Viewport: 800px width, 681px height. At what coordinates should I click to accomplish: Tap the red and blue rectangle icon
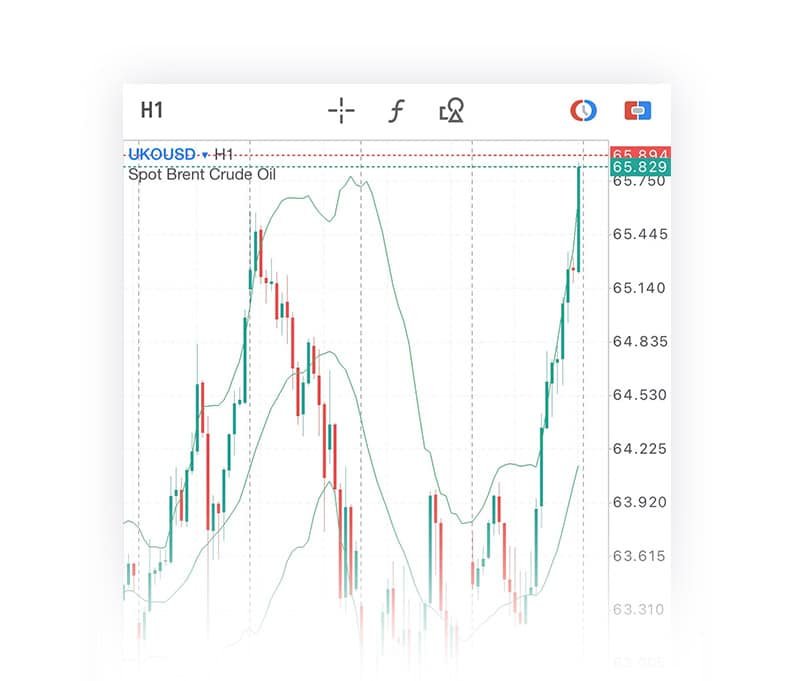click(636, 111)
